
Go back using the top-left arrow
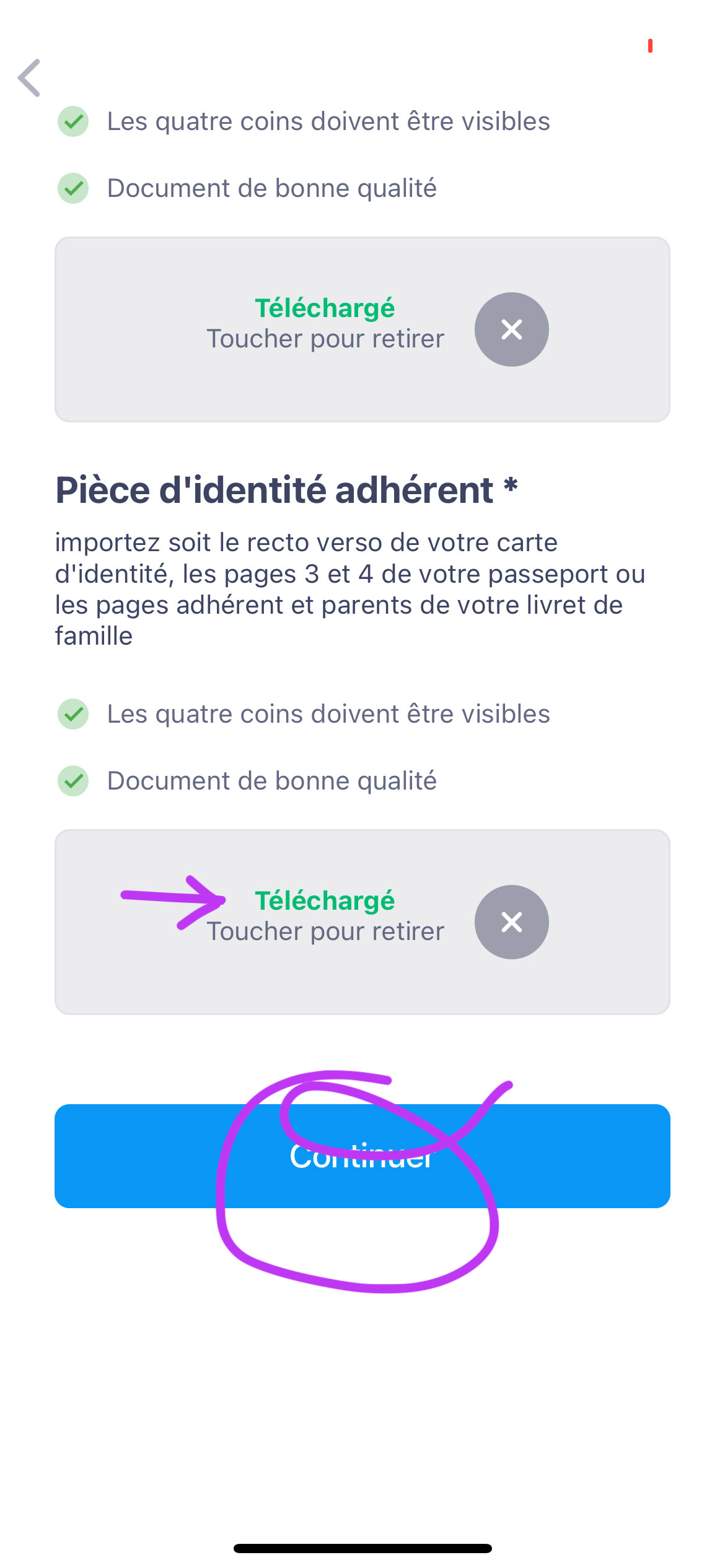tap(29, 78)
